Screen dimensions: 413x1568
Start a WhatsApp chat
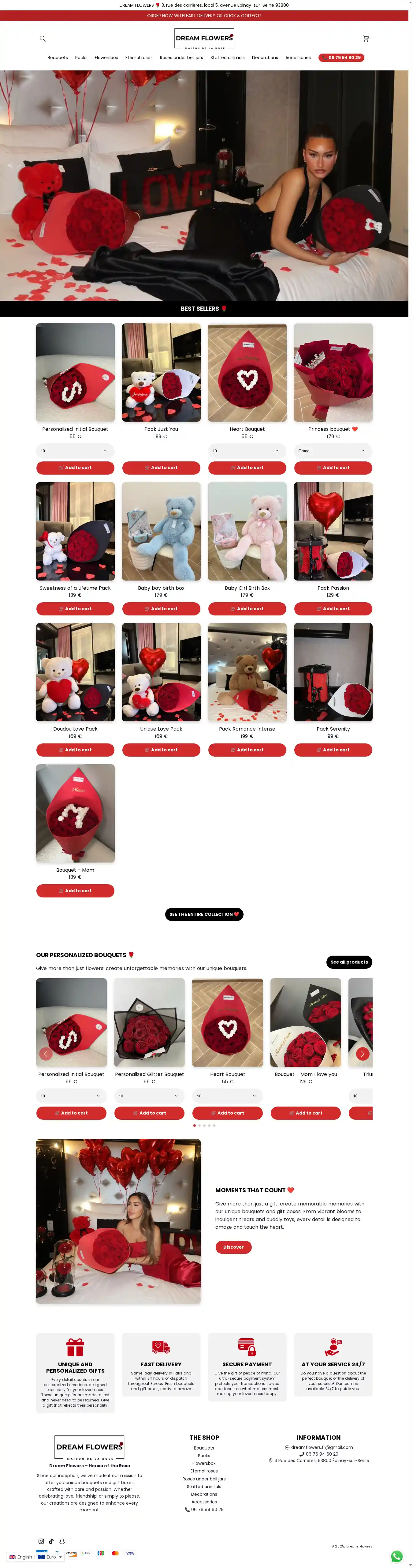pyautogui.click(x=396, y=1556)
